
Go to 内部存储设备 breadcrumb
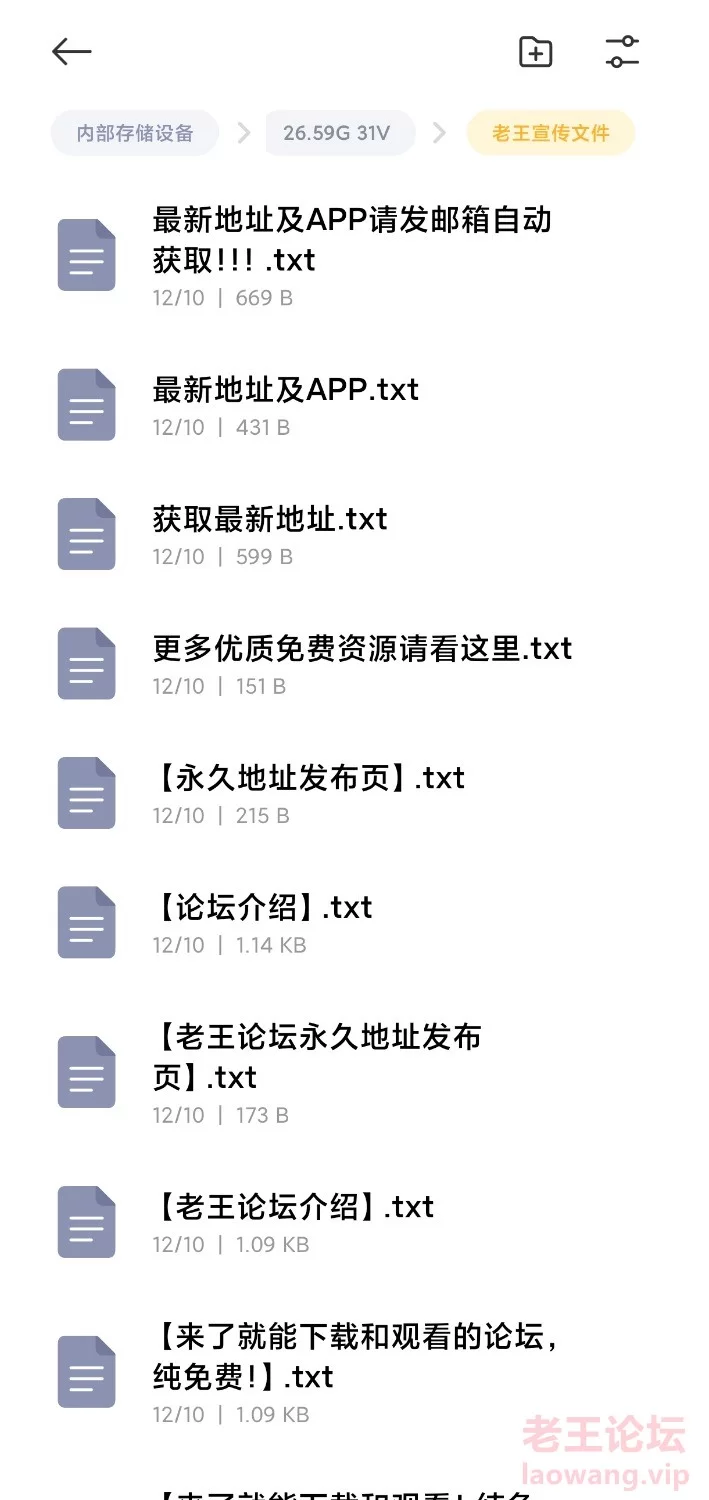coord(135,133)
